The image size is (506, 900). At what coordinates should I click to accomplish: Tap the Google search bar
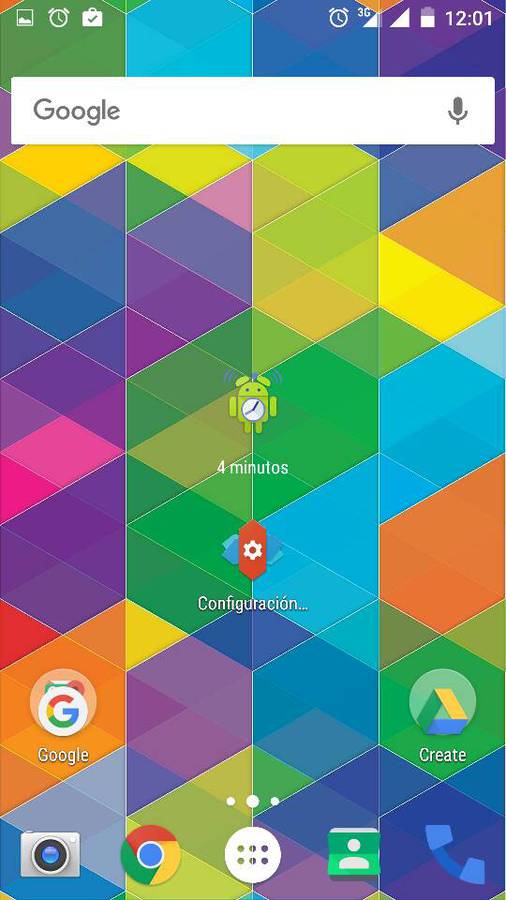coord(252,111)
